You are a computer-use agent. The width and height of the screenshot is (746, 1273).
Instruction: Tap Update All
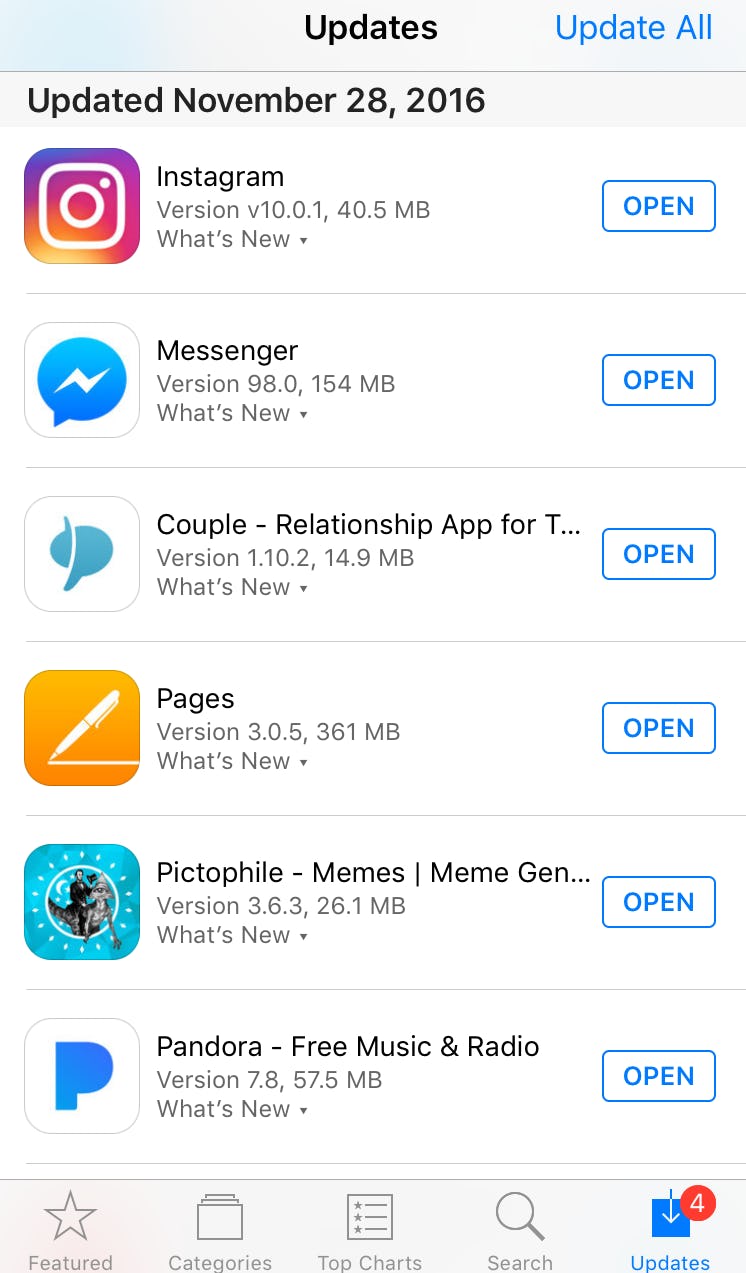pyautogui.click(x=632, y=28)
